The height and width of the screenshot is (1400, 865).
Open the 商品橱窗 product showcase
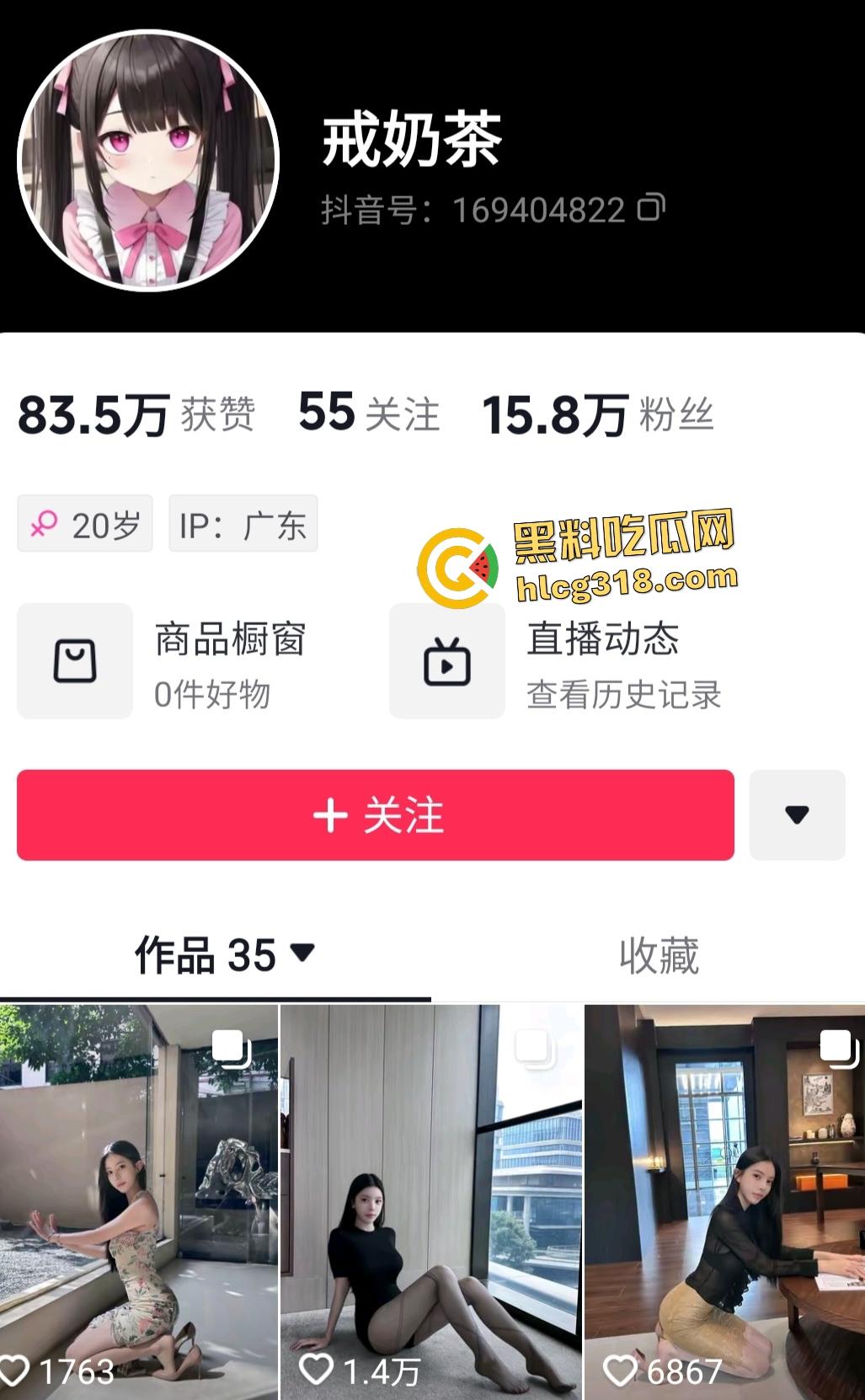tap(162, 661)
